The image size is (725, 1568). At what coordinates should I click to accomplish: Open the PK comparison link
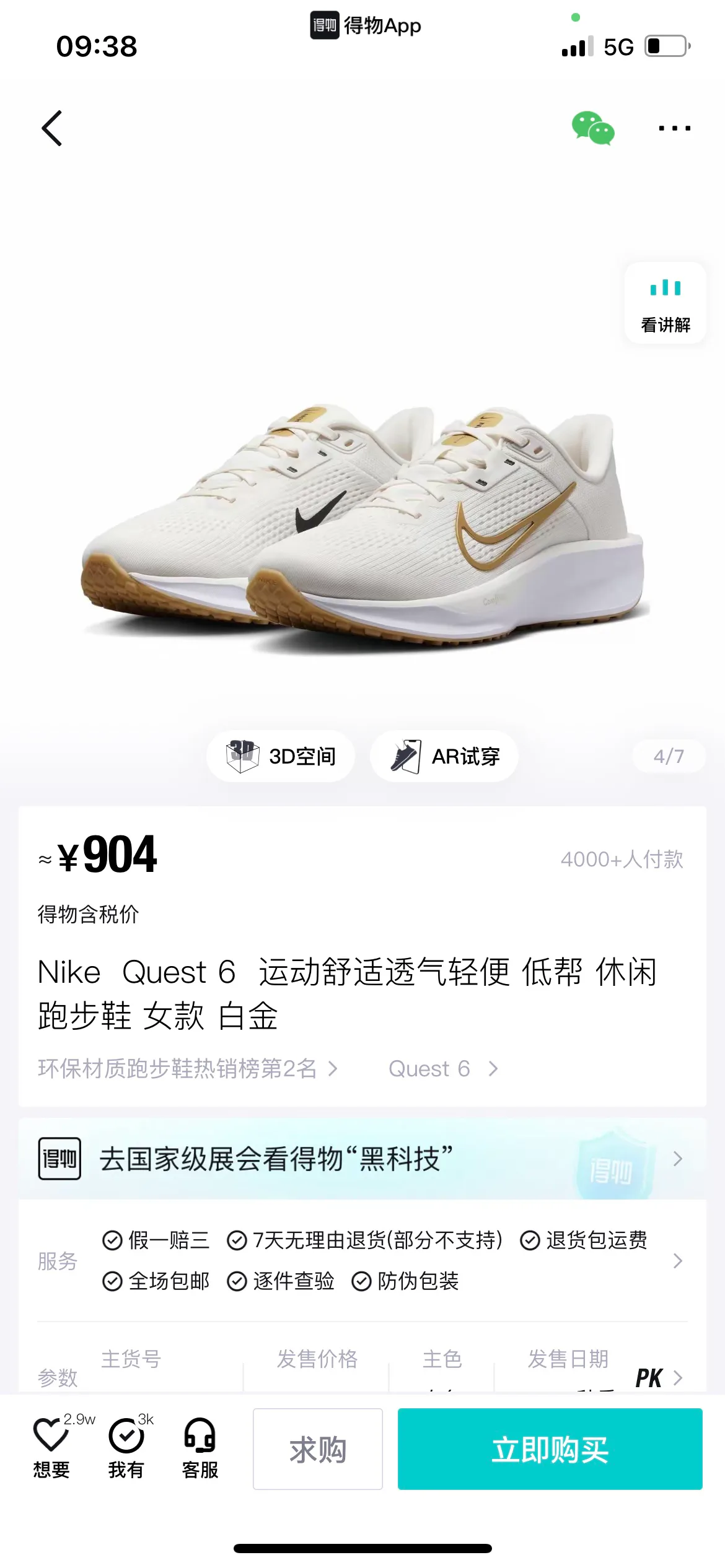(659, 1378)
